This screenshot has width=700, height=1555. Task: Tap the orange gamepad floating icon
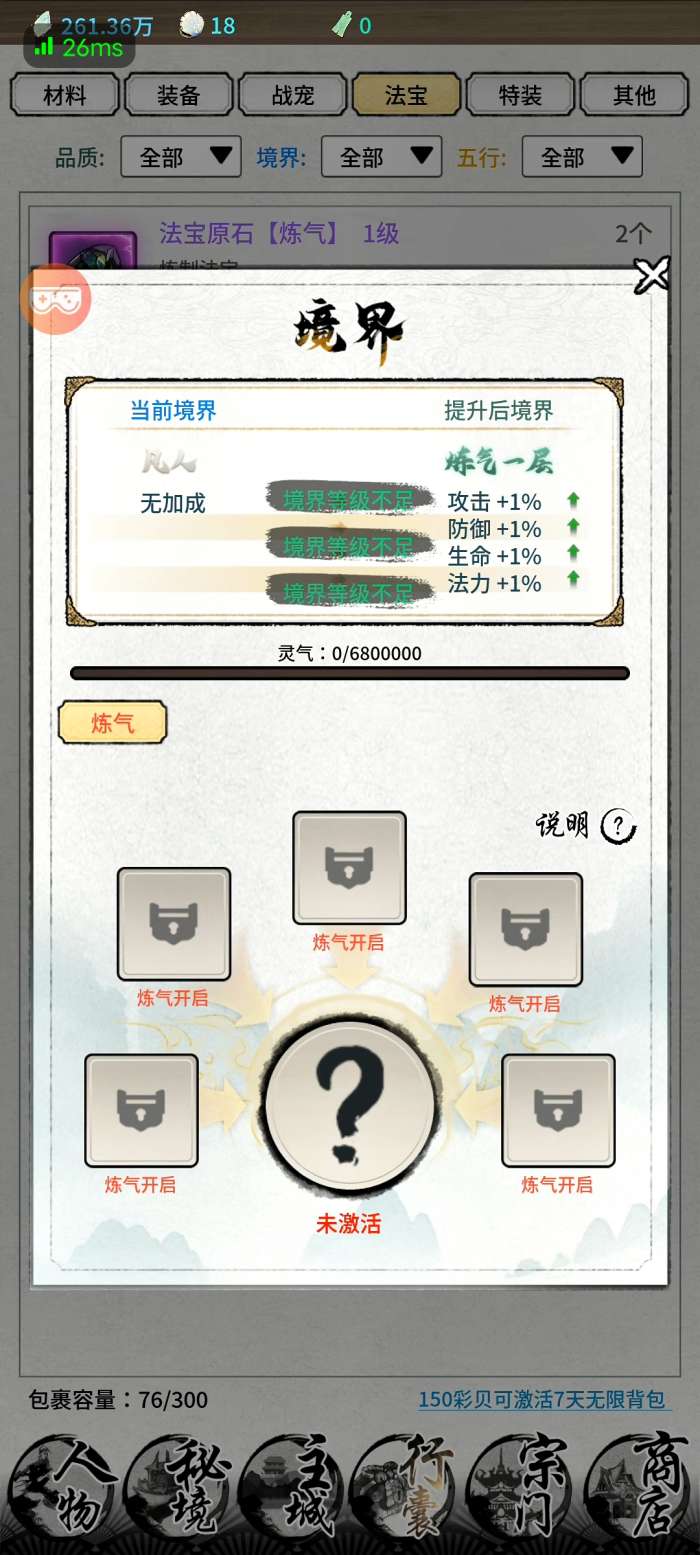coord(55,299)
